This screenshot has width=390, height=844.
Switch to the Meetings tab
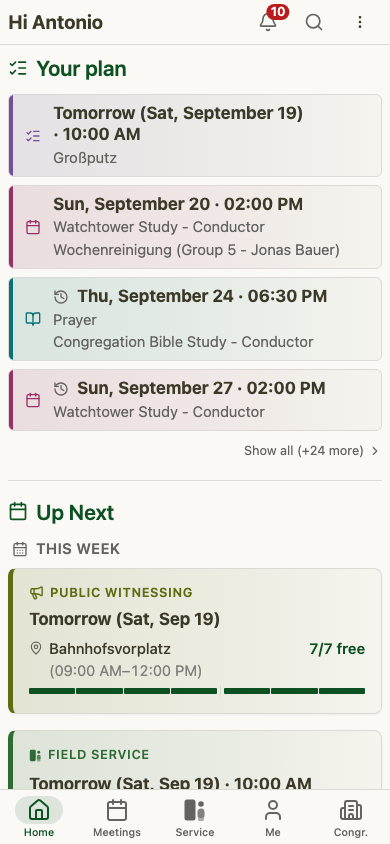click(x=117, y=817)
